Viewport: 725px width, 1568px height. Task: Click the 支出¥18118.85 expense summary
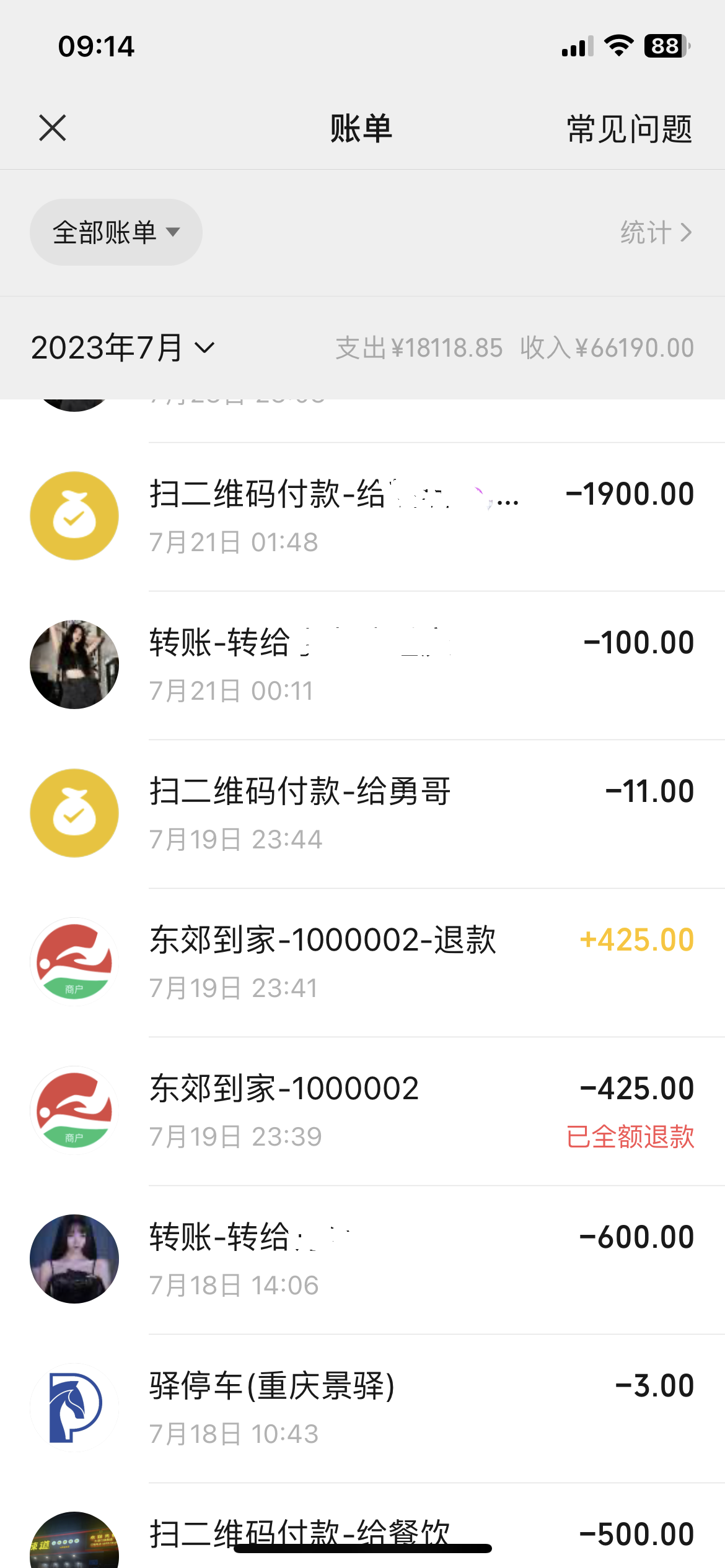[x=418, y=348]
